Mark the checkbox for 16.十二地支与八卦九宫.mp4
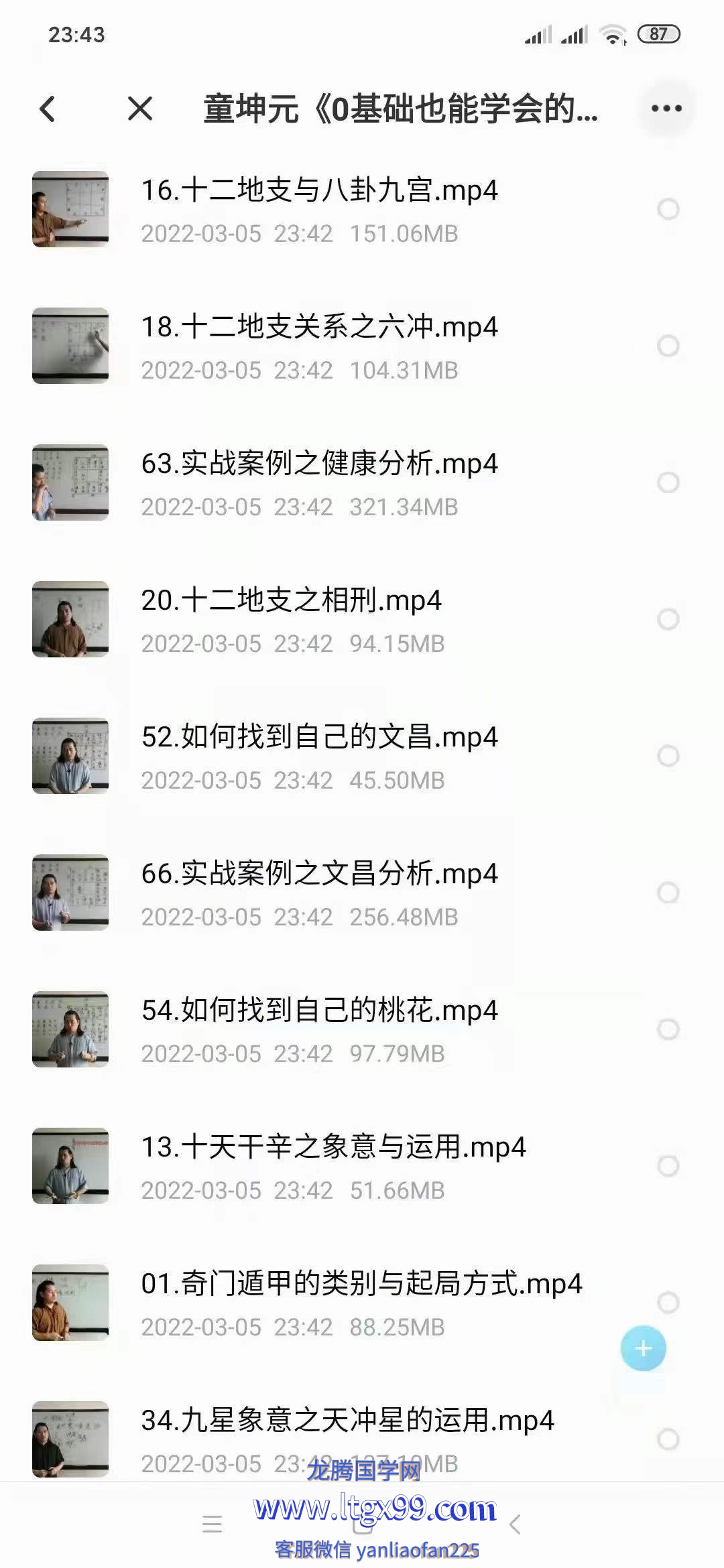 point(668,209)
